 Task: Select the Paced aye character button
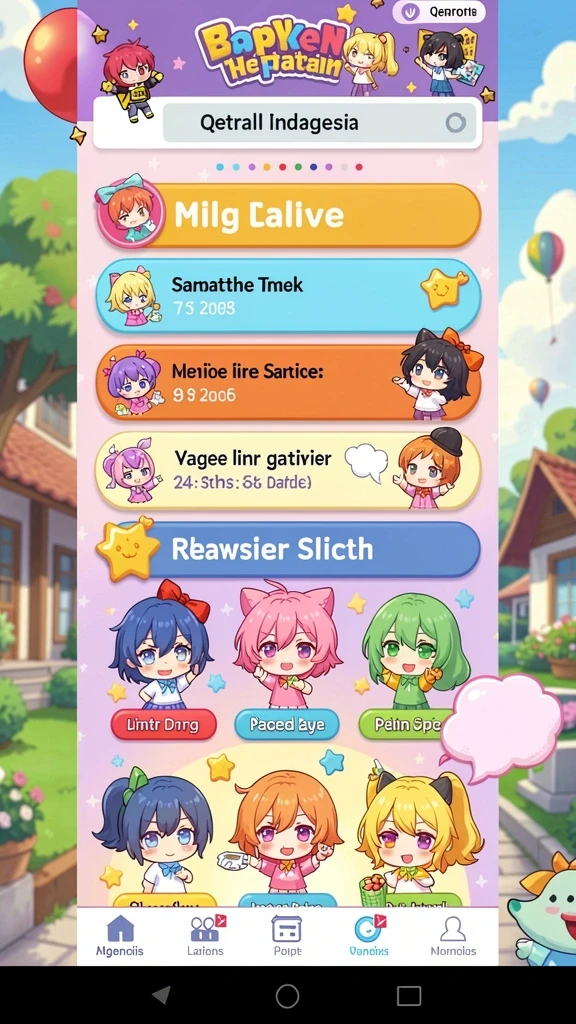pos(287,724)
